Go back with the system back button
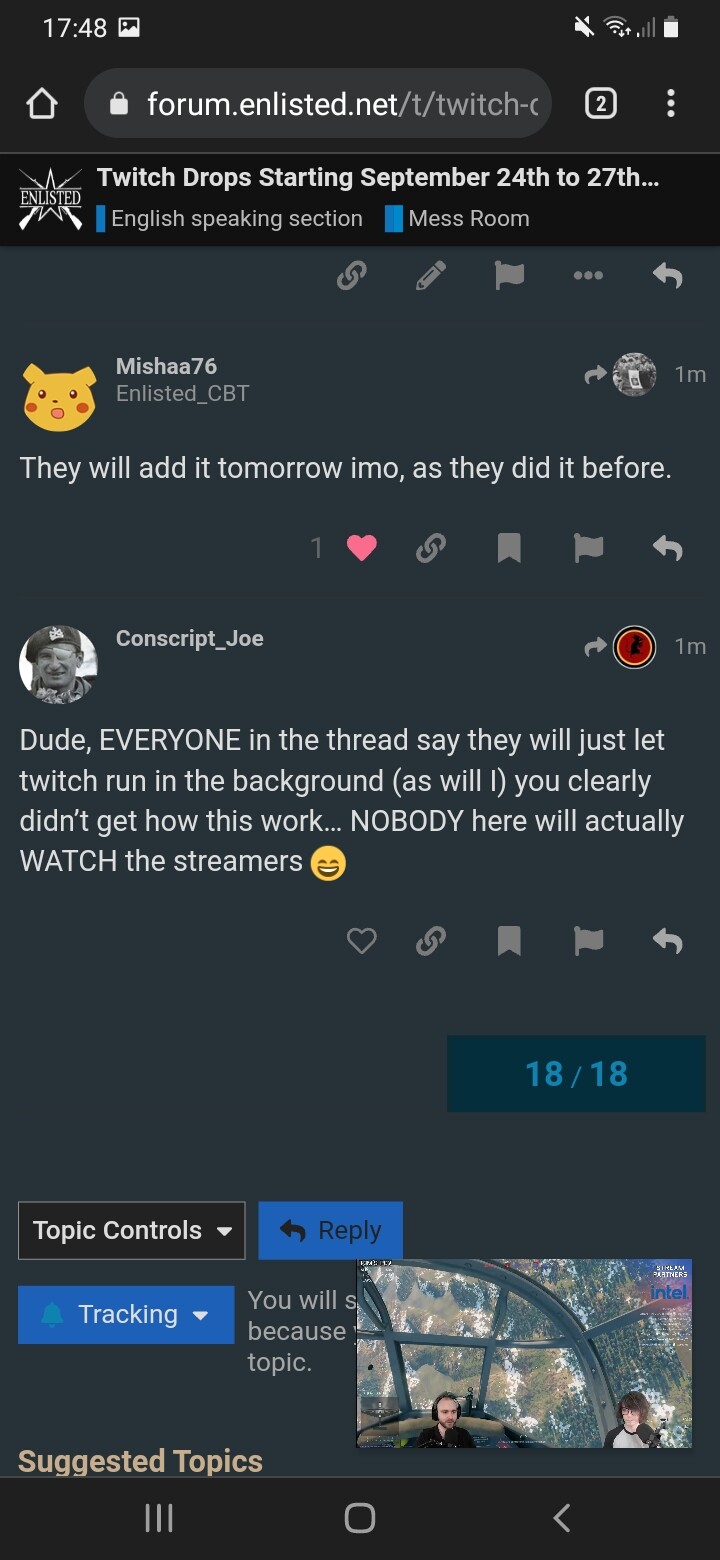 tap(562, 1518)
